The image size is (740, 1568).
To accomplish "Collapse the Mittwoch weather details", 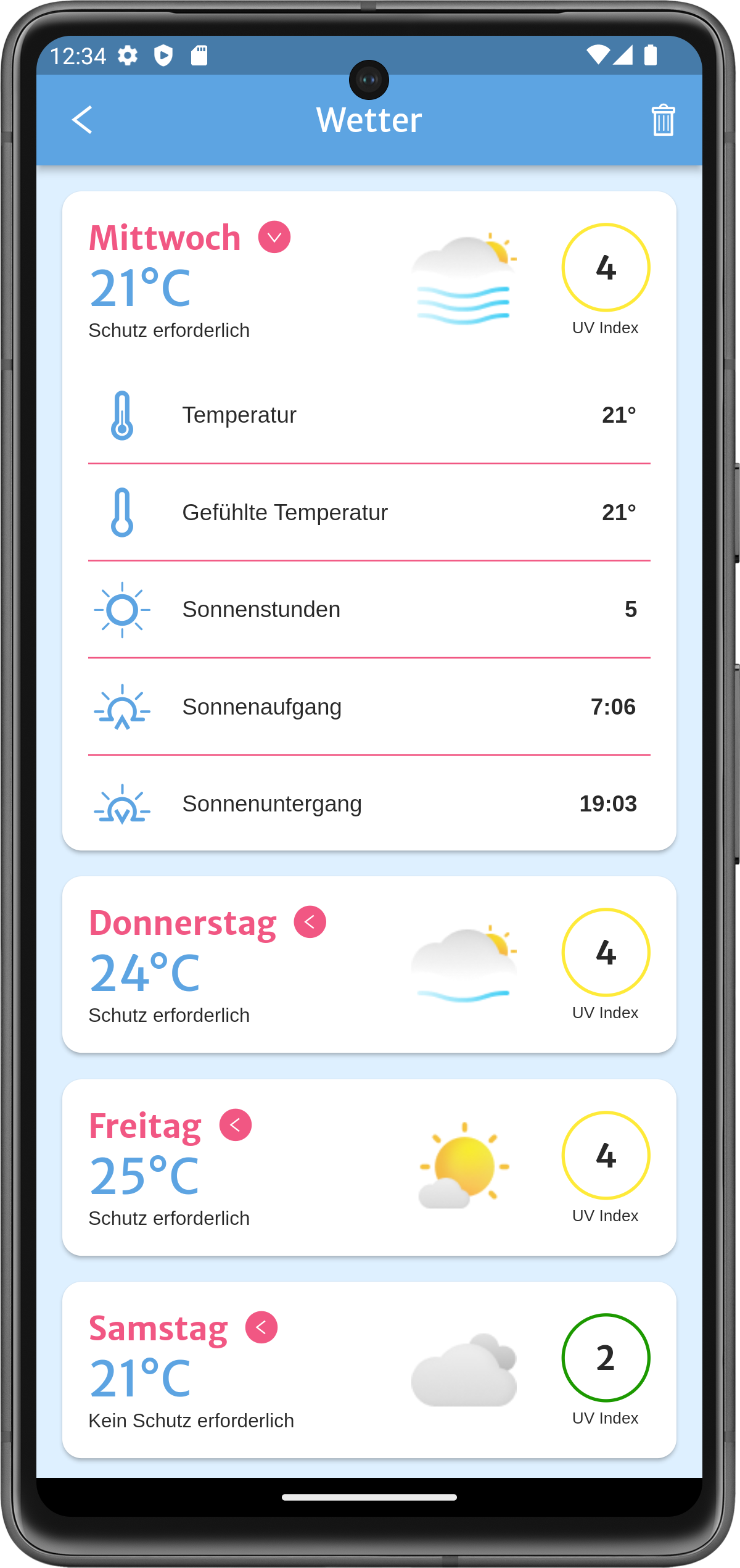I will click(x=274, y=238).
